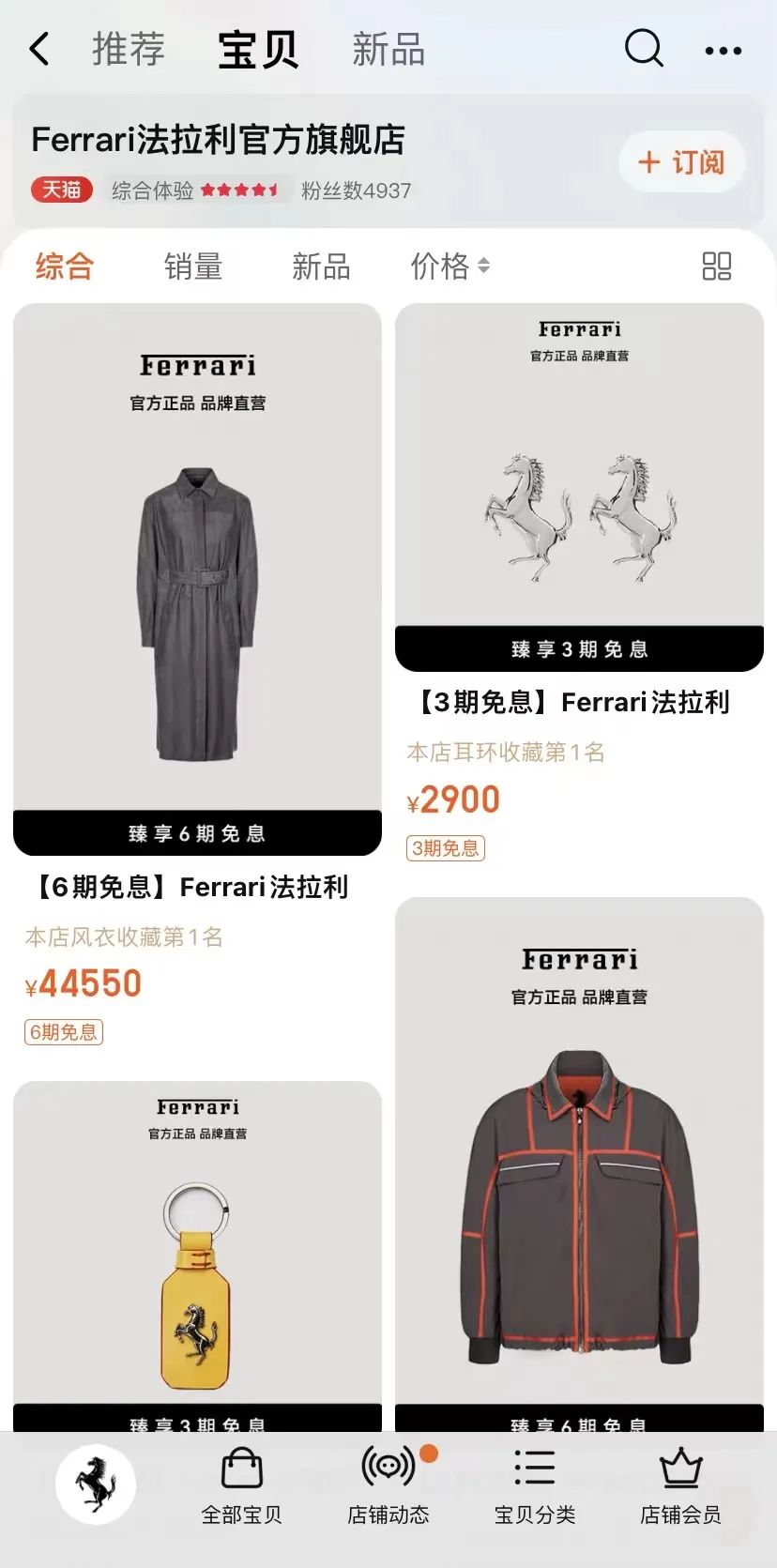Image resolution: width=777 pixels, height=1568 pixels.
Task: Open 宝贝分类 categories
Action: (x=535, y=1484)
